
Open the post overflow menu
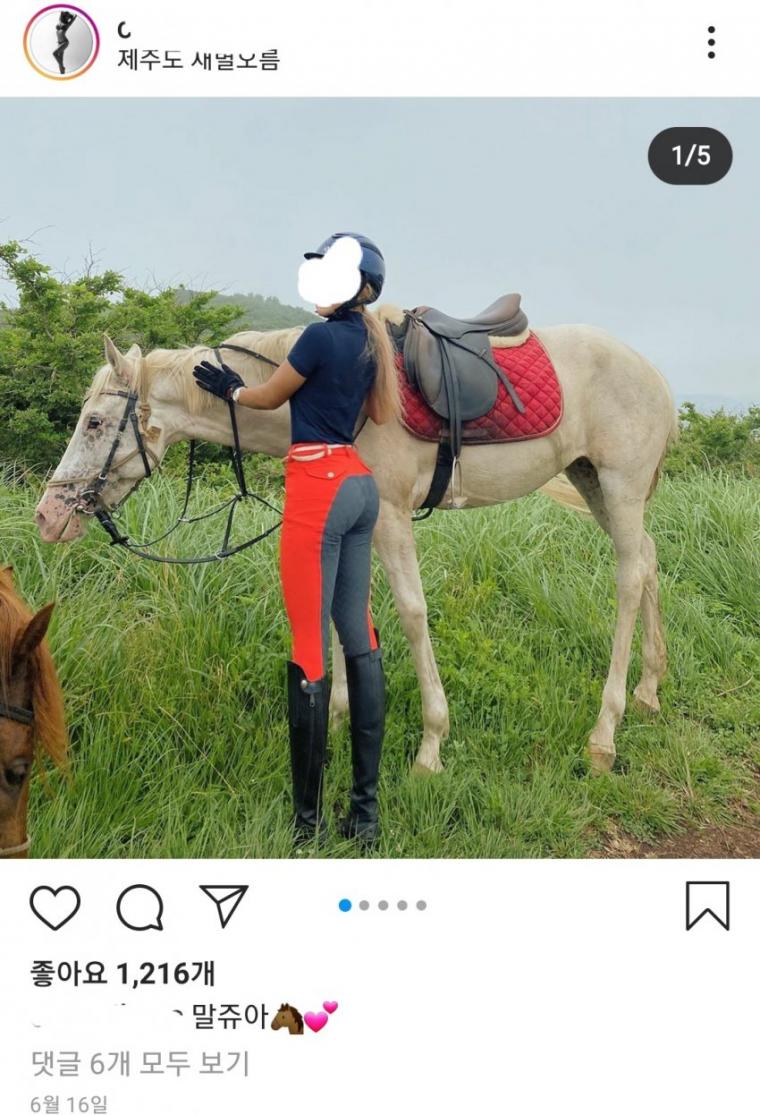[711, 42]
